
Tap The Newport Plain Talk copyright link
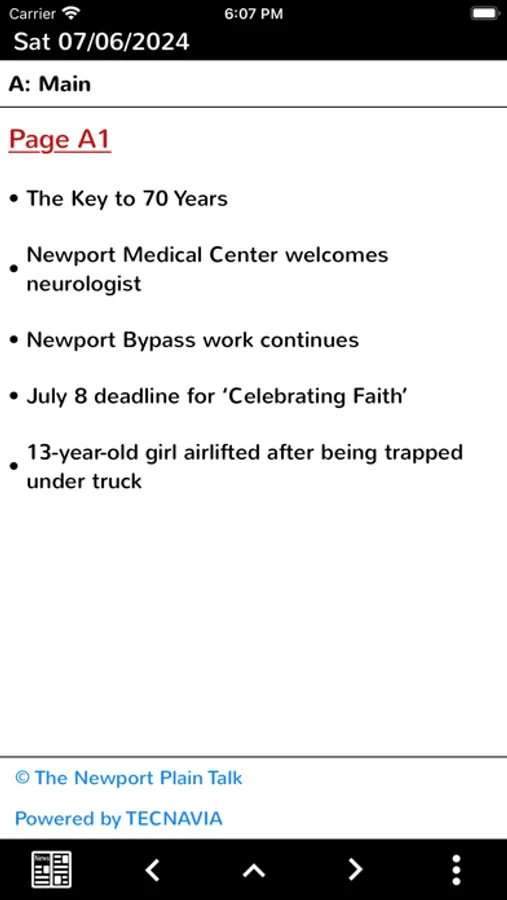pyautogui.click(x=129, y=778)
